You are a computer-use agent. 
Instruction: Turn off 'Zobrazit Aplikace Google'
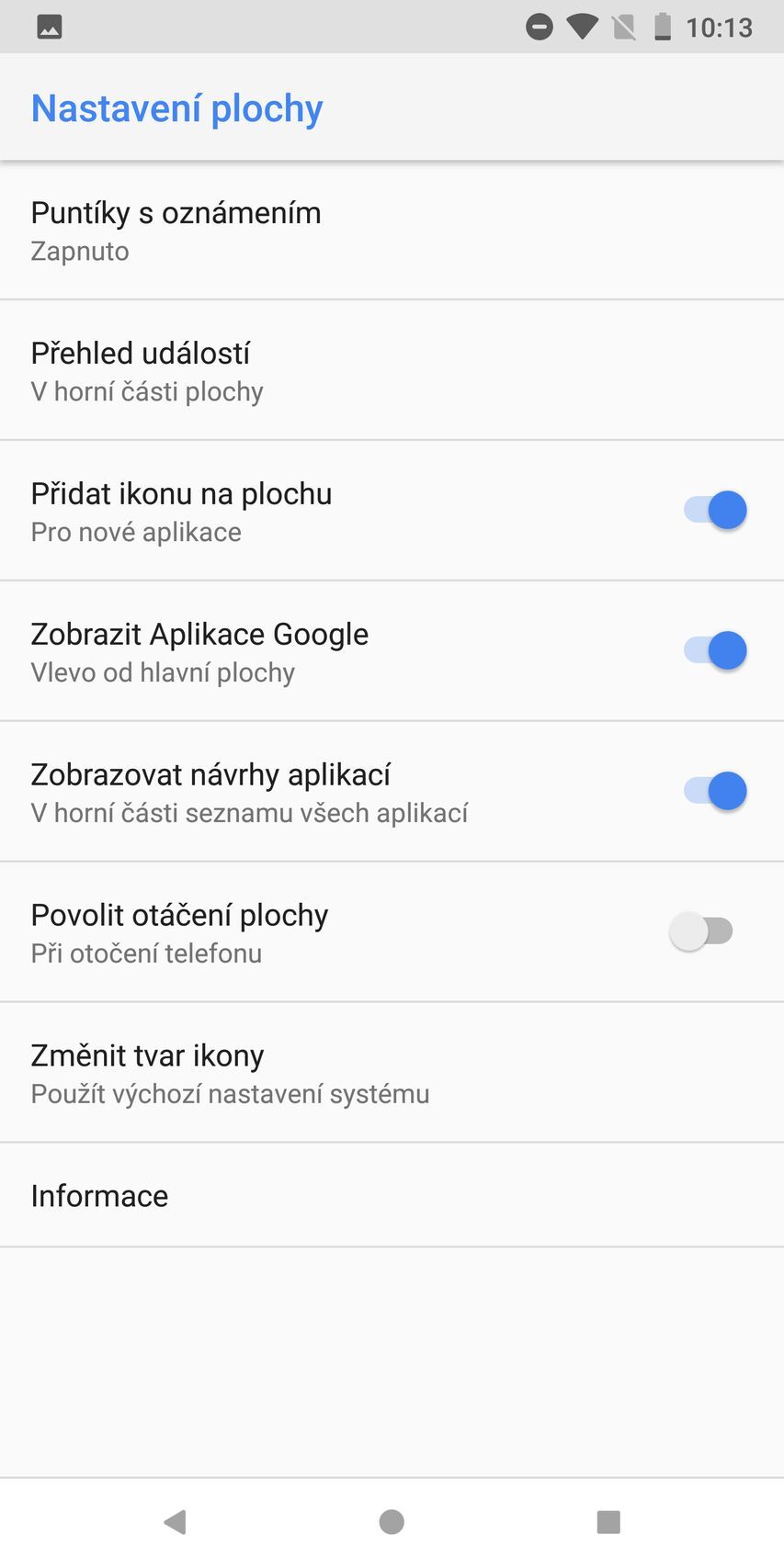(714, 650)
